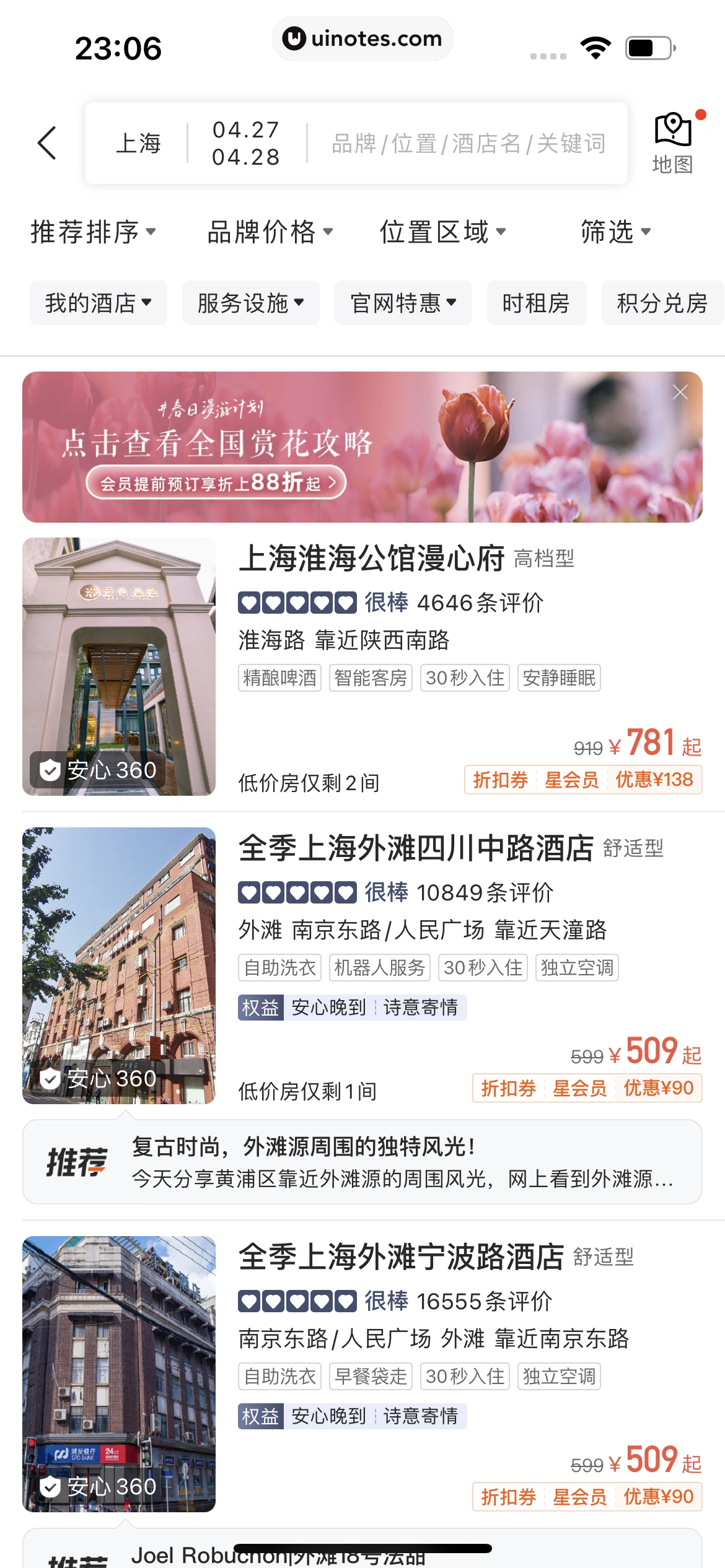
Task: Open 上海淮海公馆漫心府 hotel listing
Action: click(372, 559)
